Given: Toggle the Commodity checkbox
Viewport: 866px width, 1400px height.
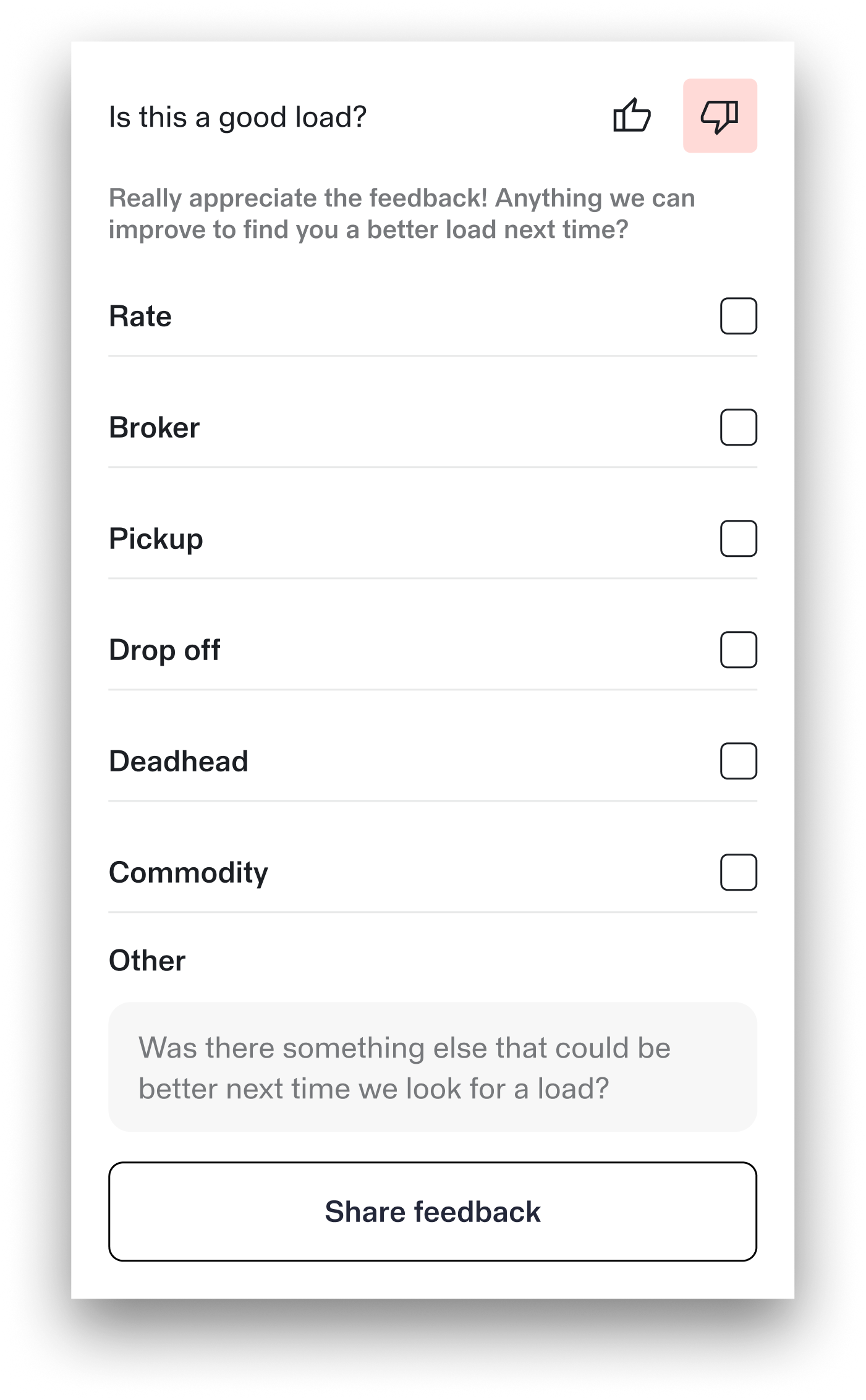Looking at the screenshot, I should pyautogui.click(x=738, y=872).
